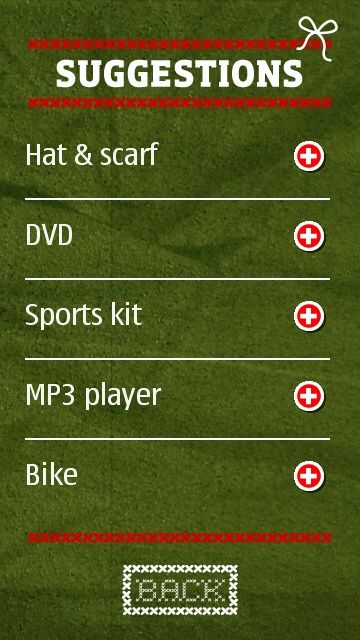Add DVD using its plus button

(x=309, y=236)
